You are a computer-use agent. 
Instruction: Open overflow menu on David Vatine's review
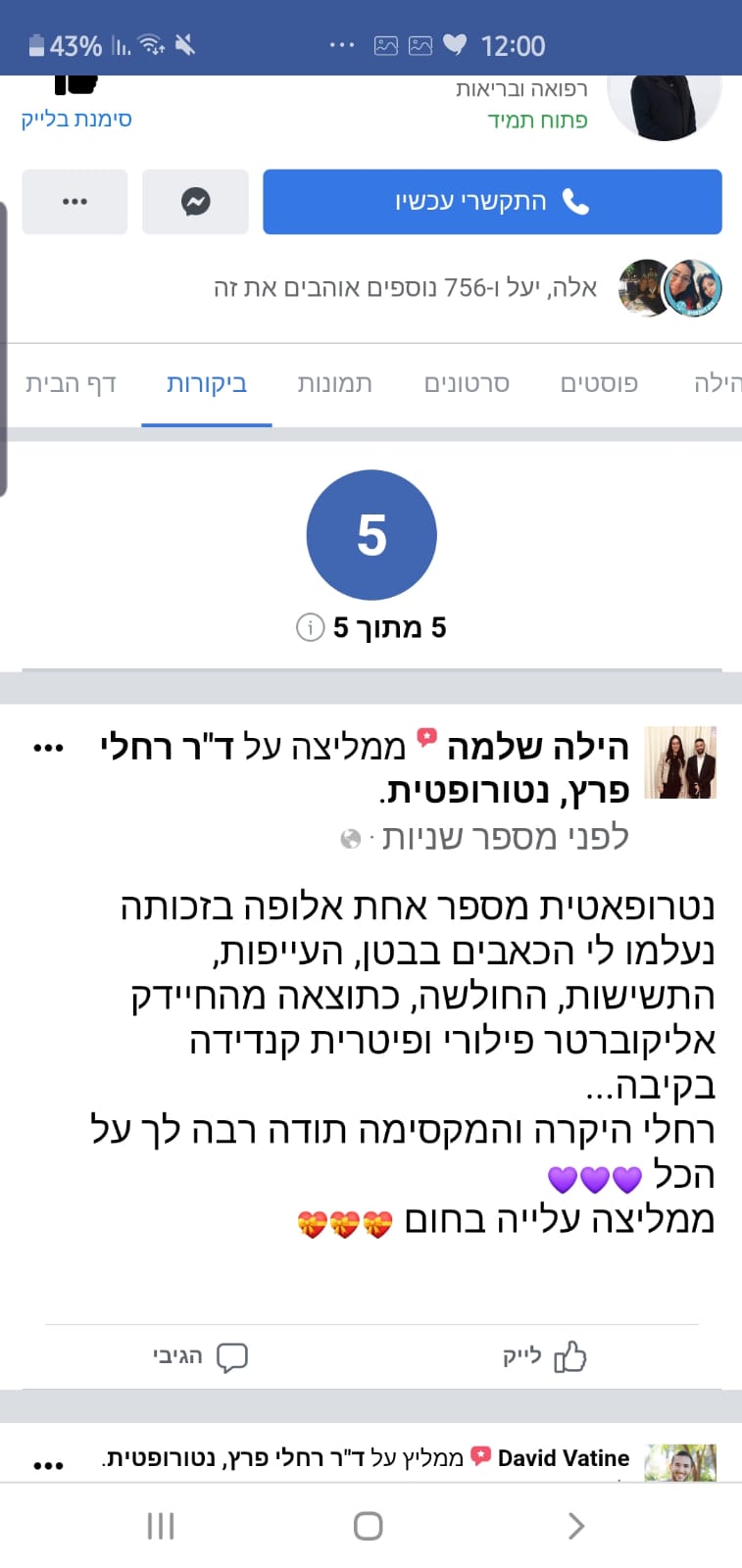tap(48, 1465)
